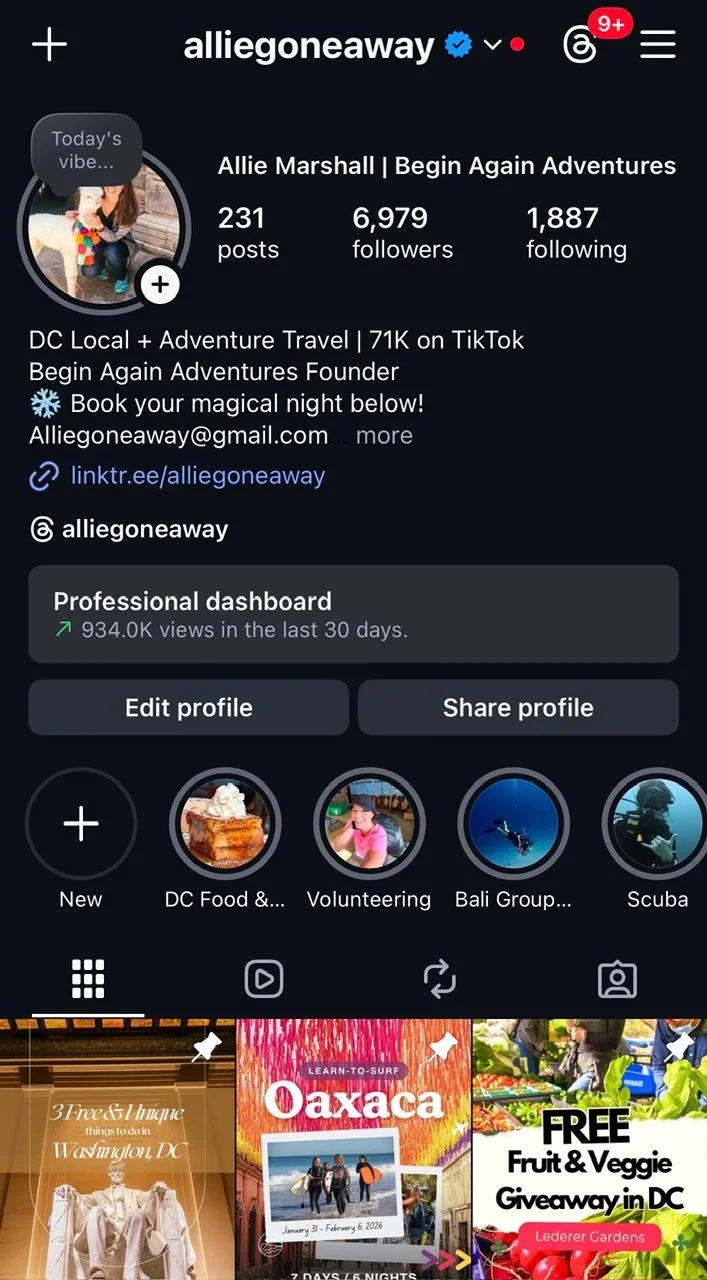Add to story via profile picture plus
This screenshot has width=707, height=1280.
(159, 286)
